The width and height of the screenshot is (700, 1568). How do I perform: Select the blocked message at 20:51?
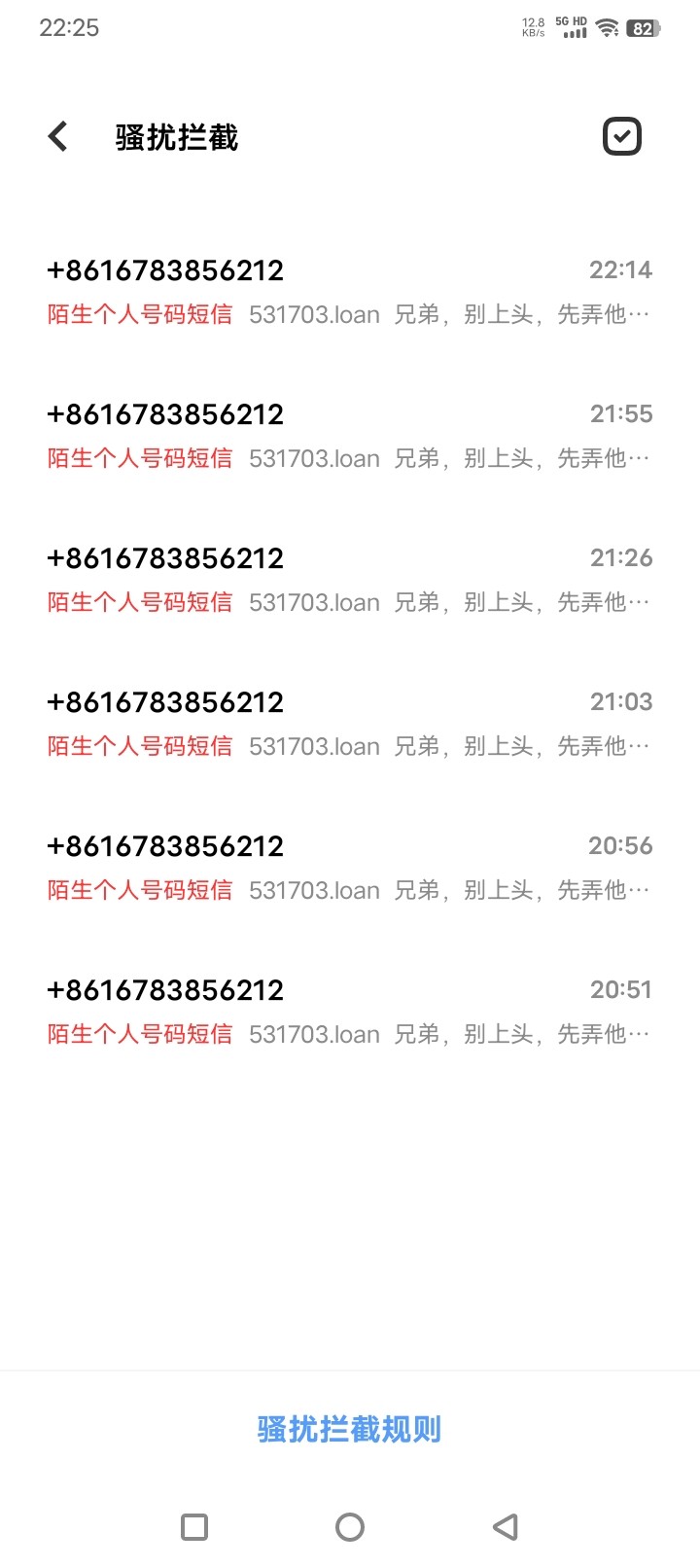click(348, 1011)
